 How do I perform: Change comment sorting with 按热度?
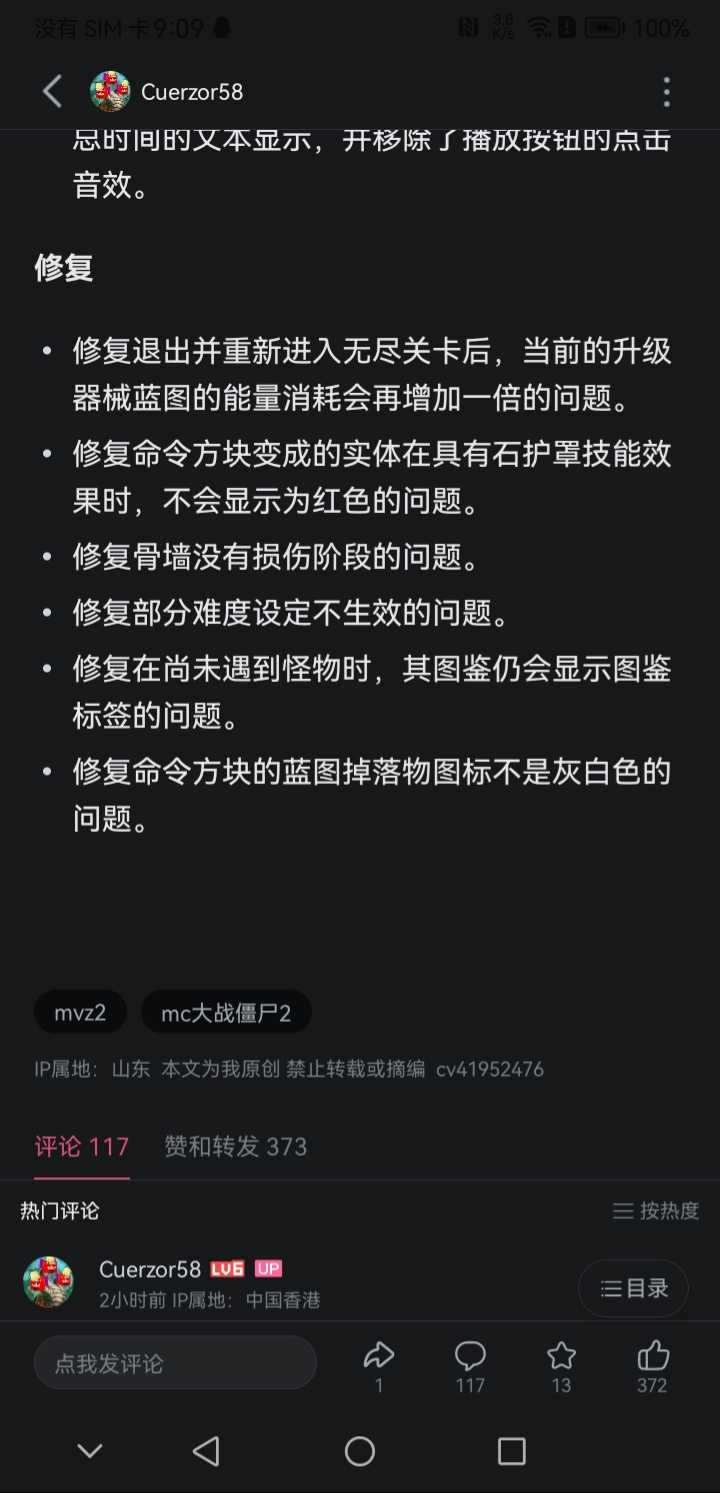[x=656, y=1211]
